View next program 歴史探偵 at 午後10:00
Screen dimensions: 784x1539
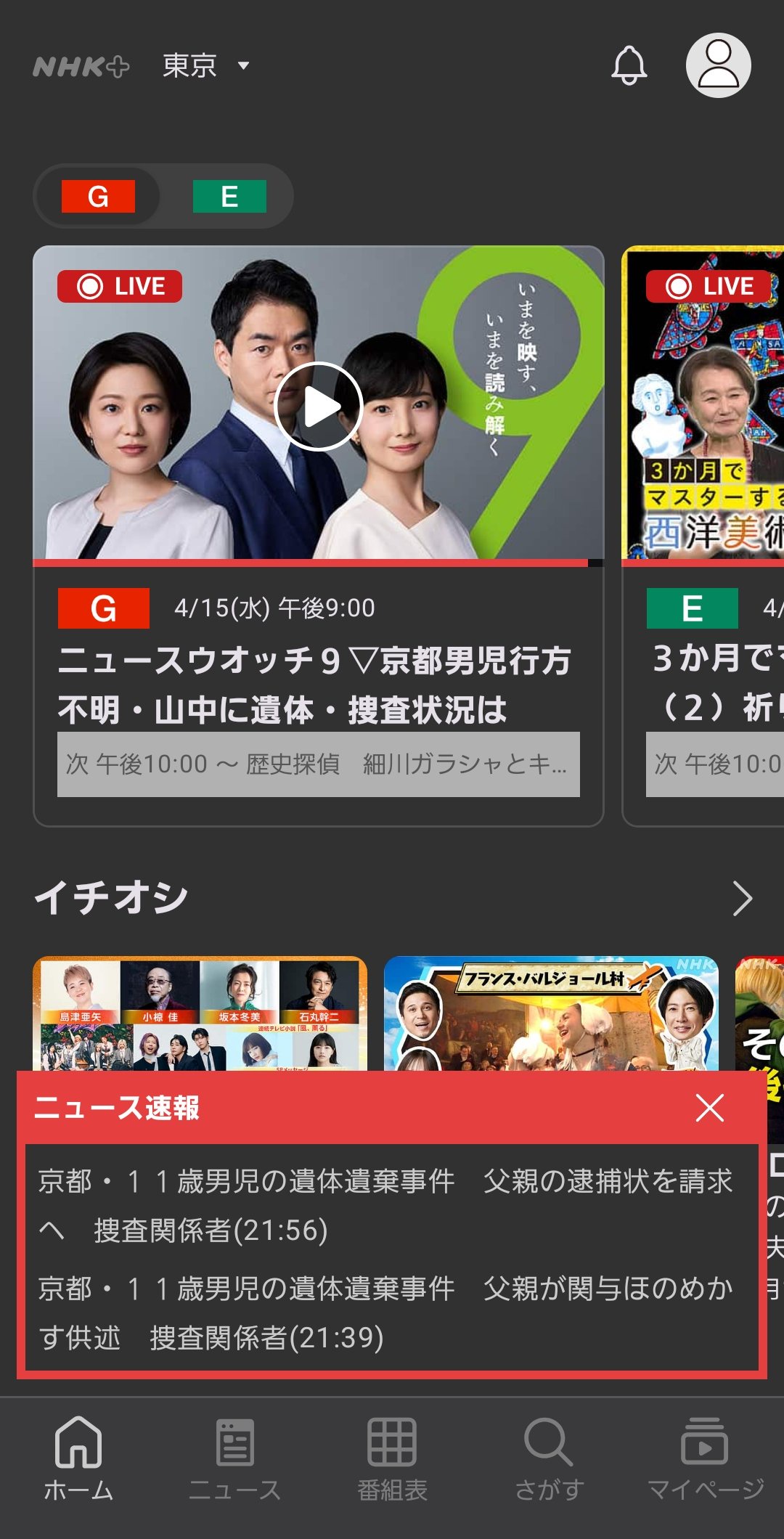(x=318, y=764)
